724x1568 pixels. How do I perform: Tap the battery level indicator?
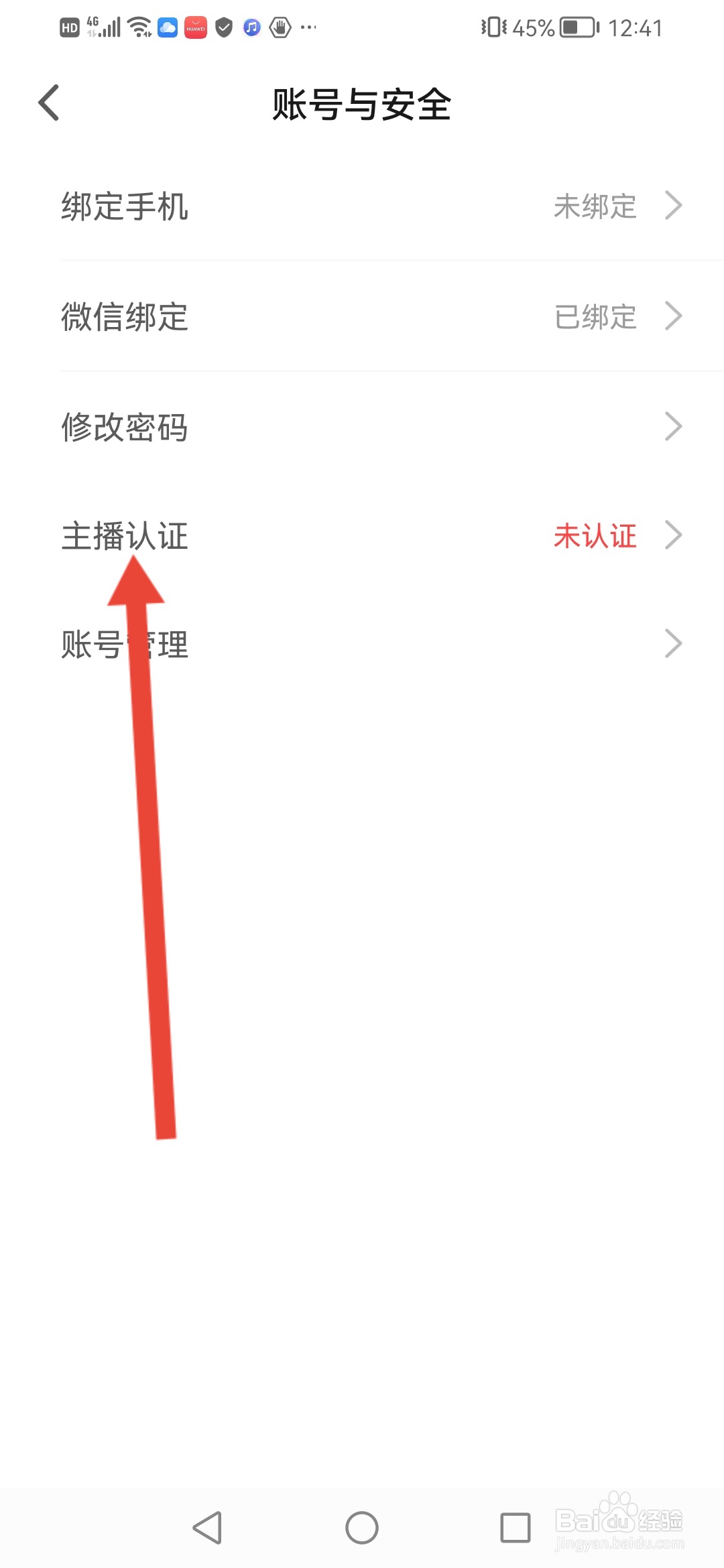(578, 28)
